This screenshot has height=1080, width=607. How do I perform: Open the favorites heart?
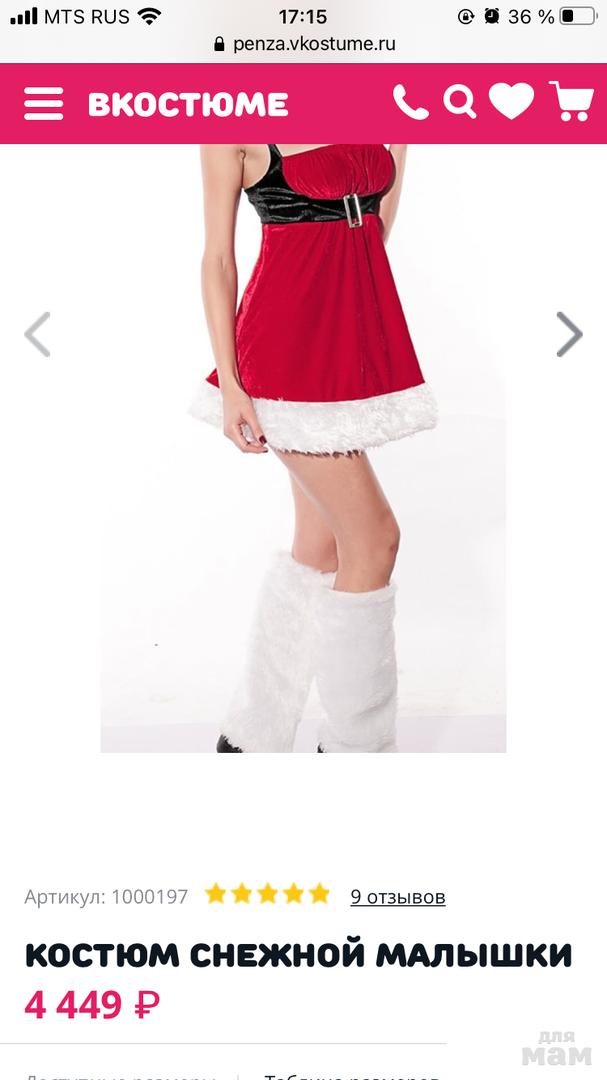(x=511, y=102)
